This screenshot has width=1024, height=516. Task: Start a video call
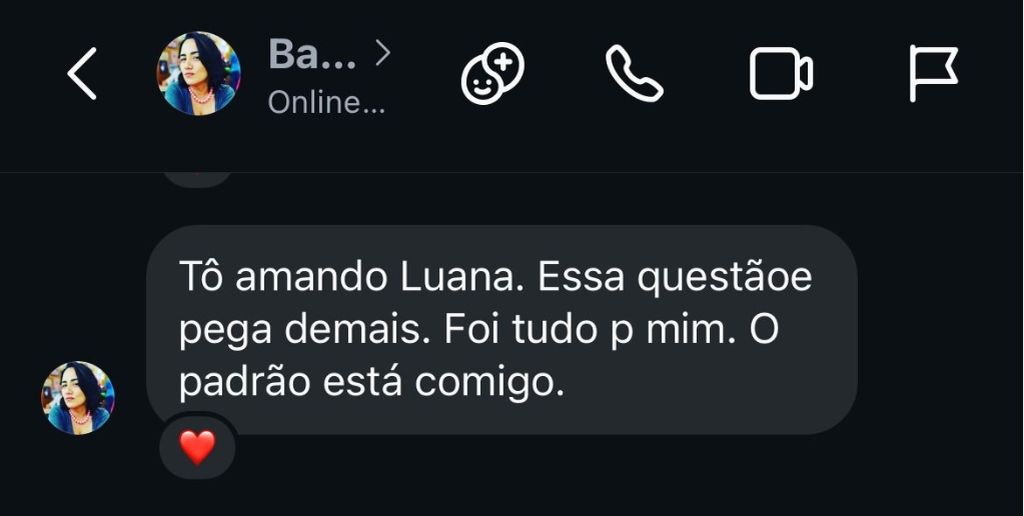coord(781,74)
